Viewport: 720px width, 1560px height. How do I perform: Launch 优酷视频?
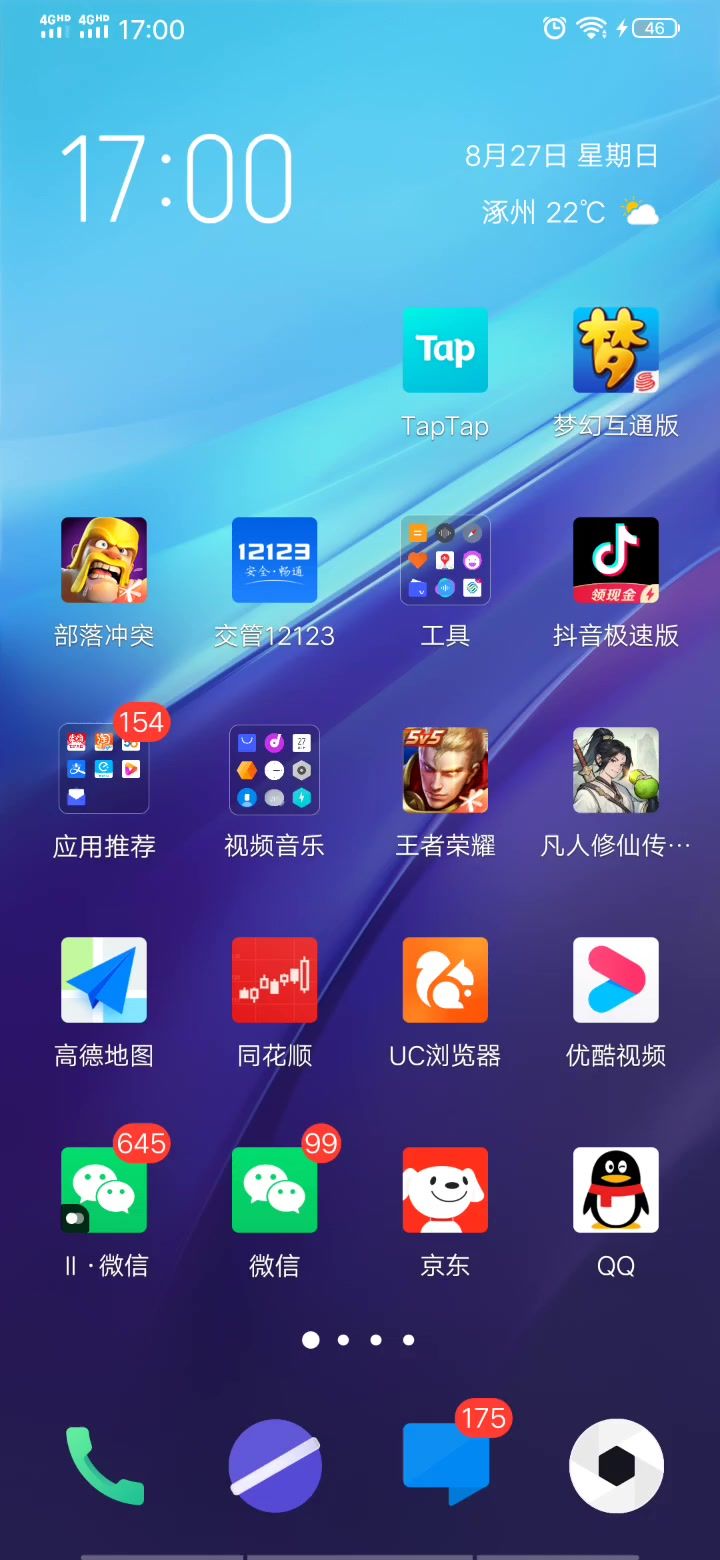tap(615, 980)
